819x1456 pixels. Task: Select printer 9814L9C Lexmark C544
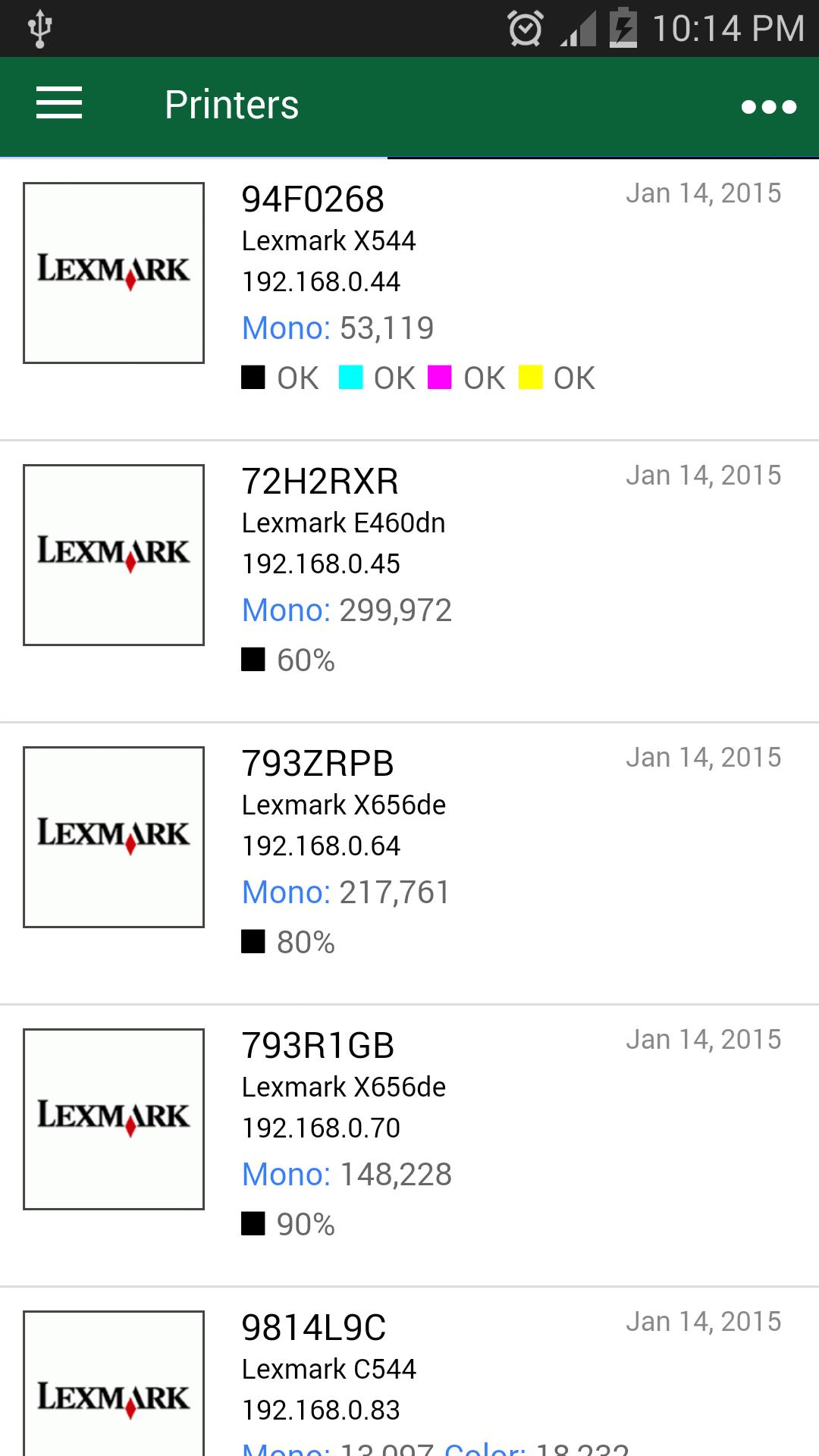[x=409, y=1380]
